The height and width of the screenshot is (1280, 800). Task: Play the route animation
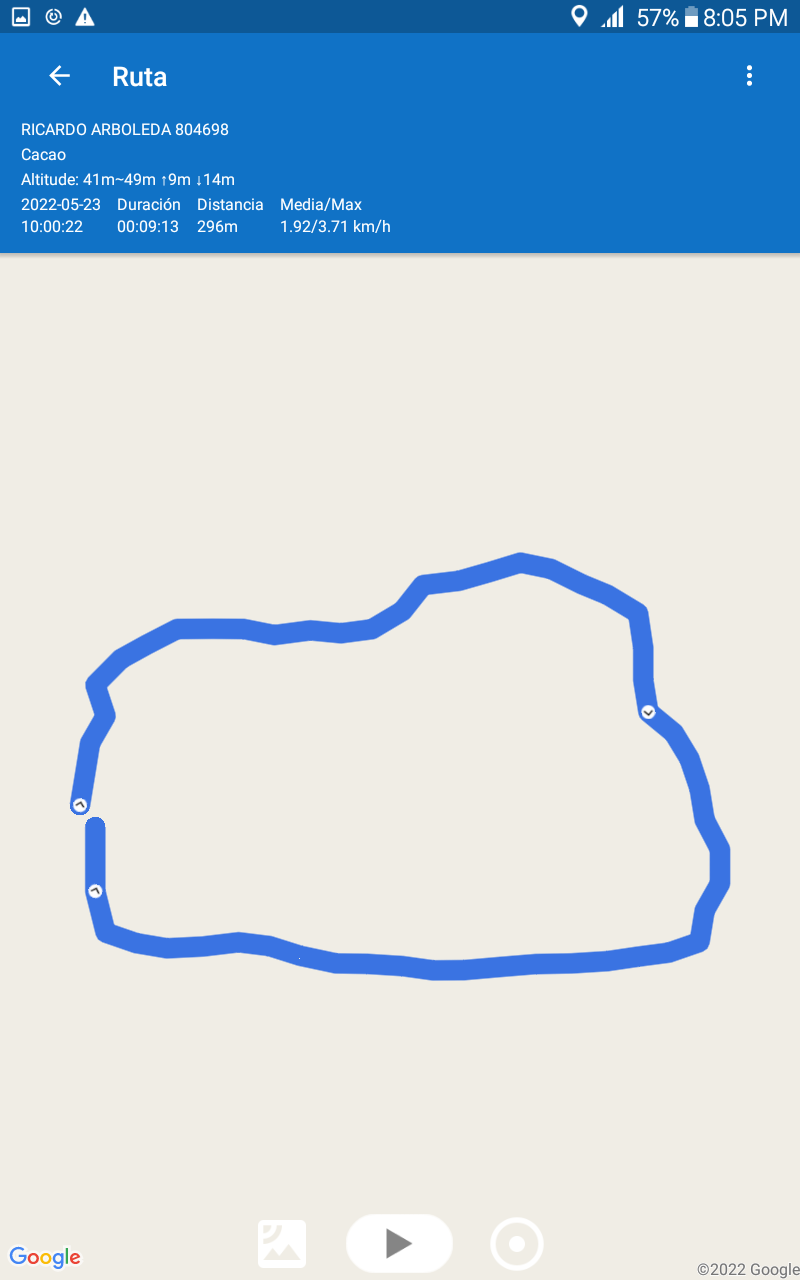[399, 1243]
